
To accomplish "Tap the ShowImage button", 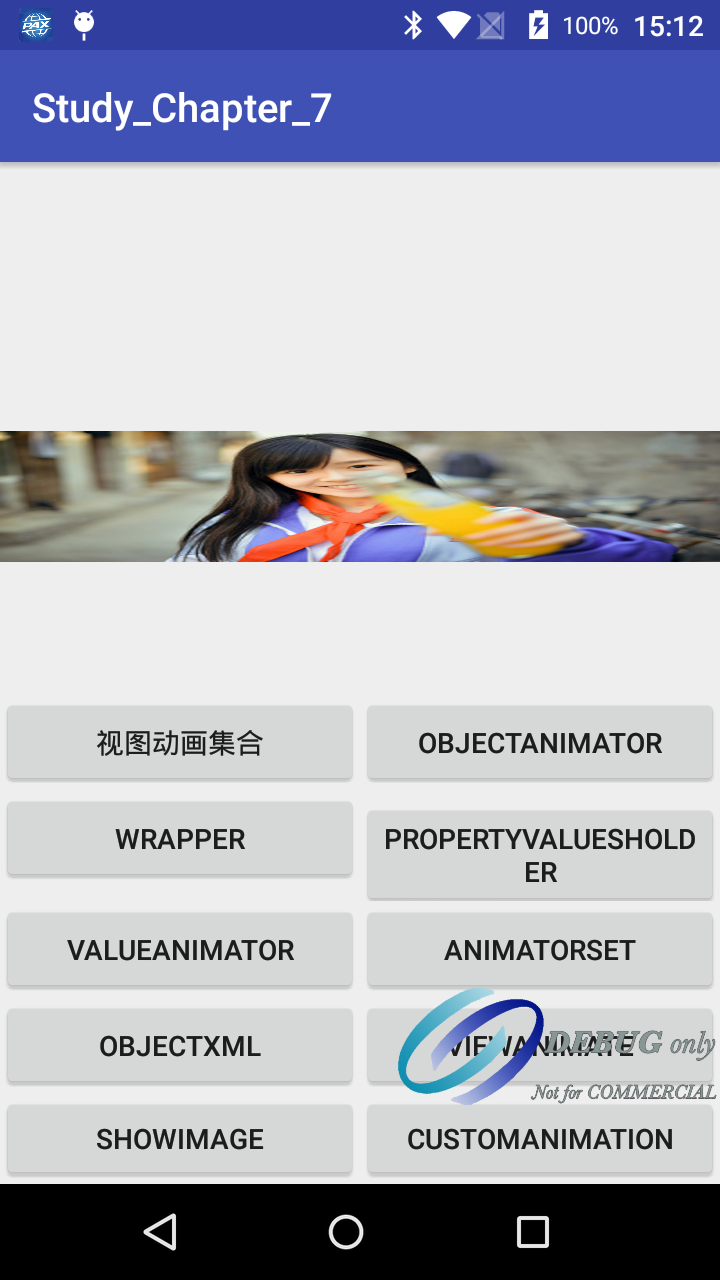I will pyautogui.click(x=180, y=1139).
